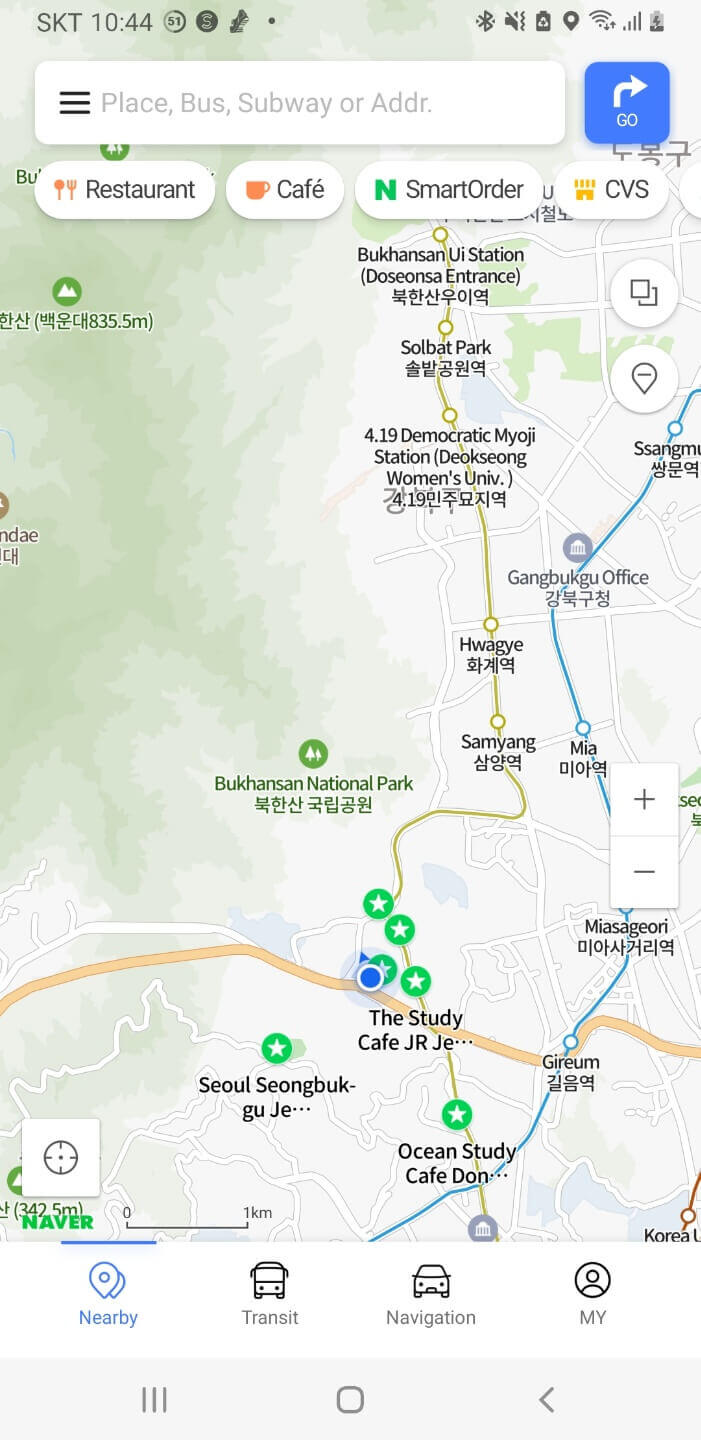Center map on my current location
701x1440 pixels.
click(x=61, y=1157)
